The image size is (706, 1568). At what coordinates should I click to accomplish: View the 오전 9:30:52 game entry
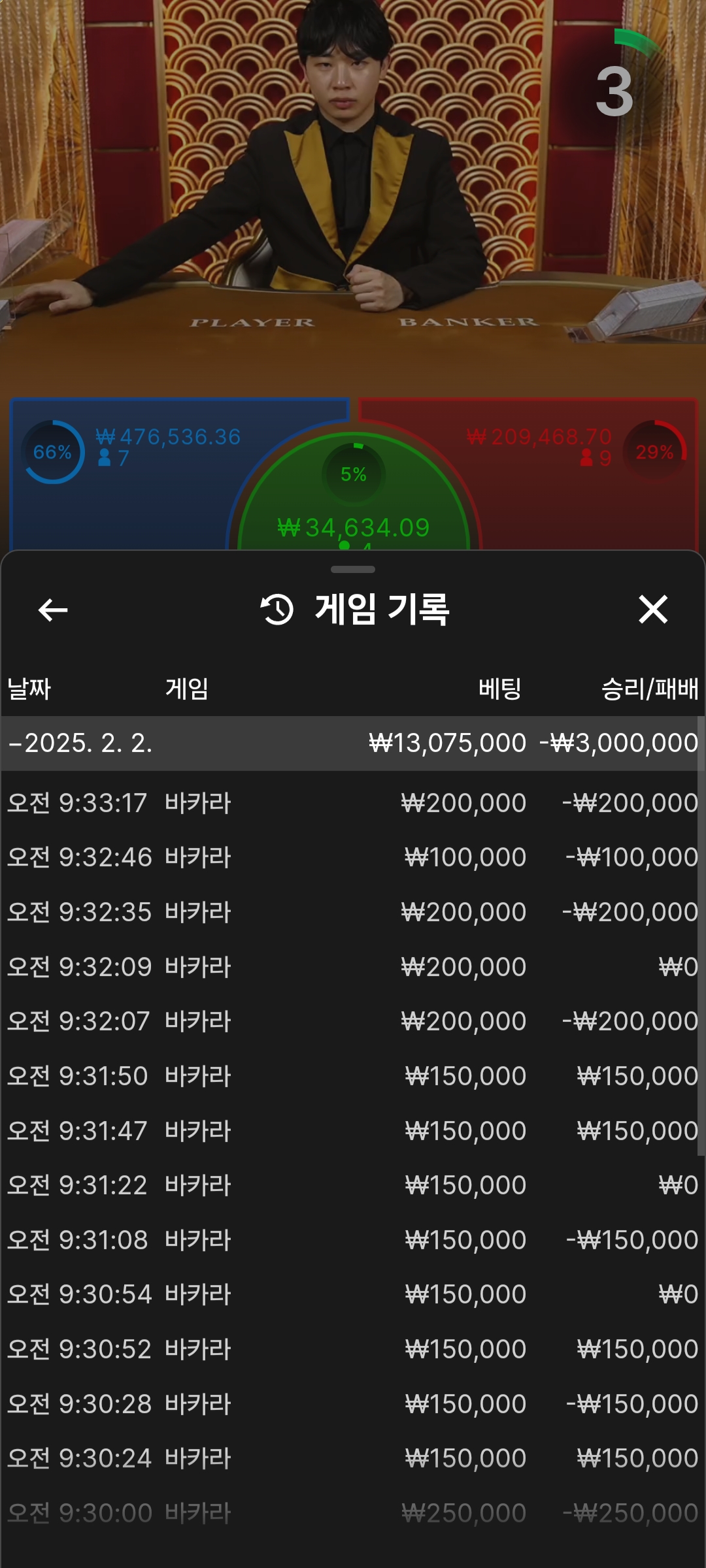[353, 1349]
